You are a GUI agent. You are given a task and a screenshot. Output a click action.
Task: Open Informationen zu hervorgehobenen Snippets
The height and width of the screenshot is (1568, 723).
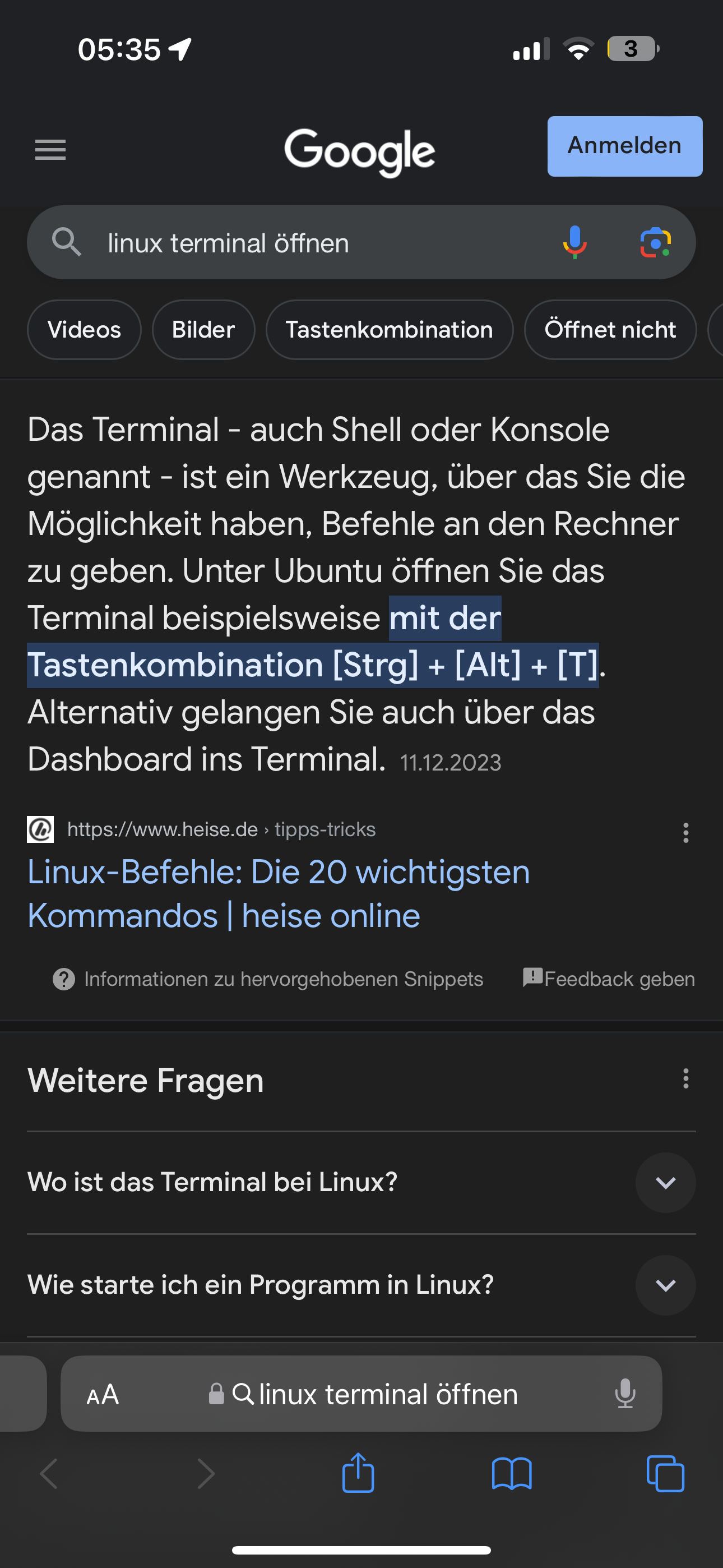tap(268, 979)
